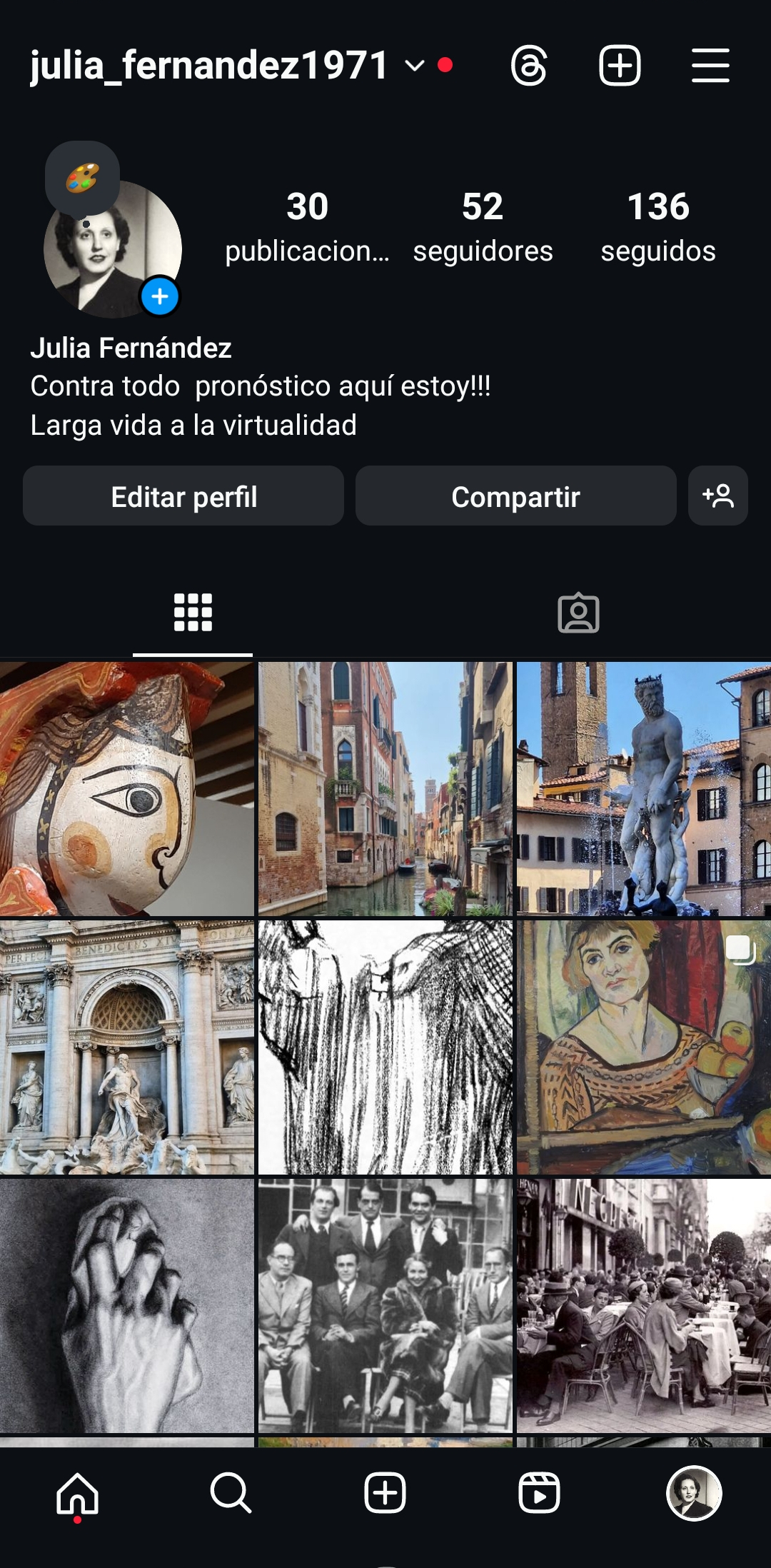The image size is (771, 1568).
Task: Open the search and explore tab
Action: [x=231, y=1493]
